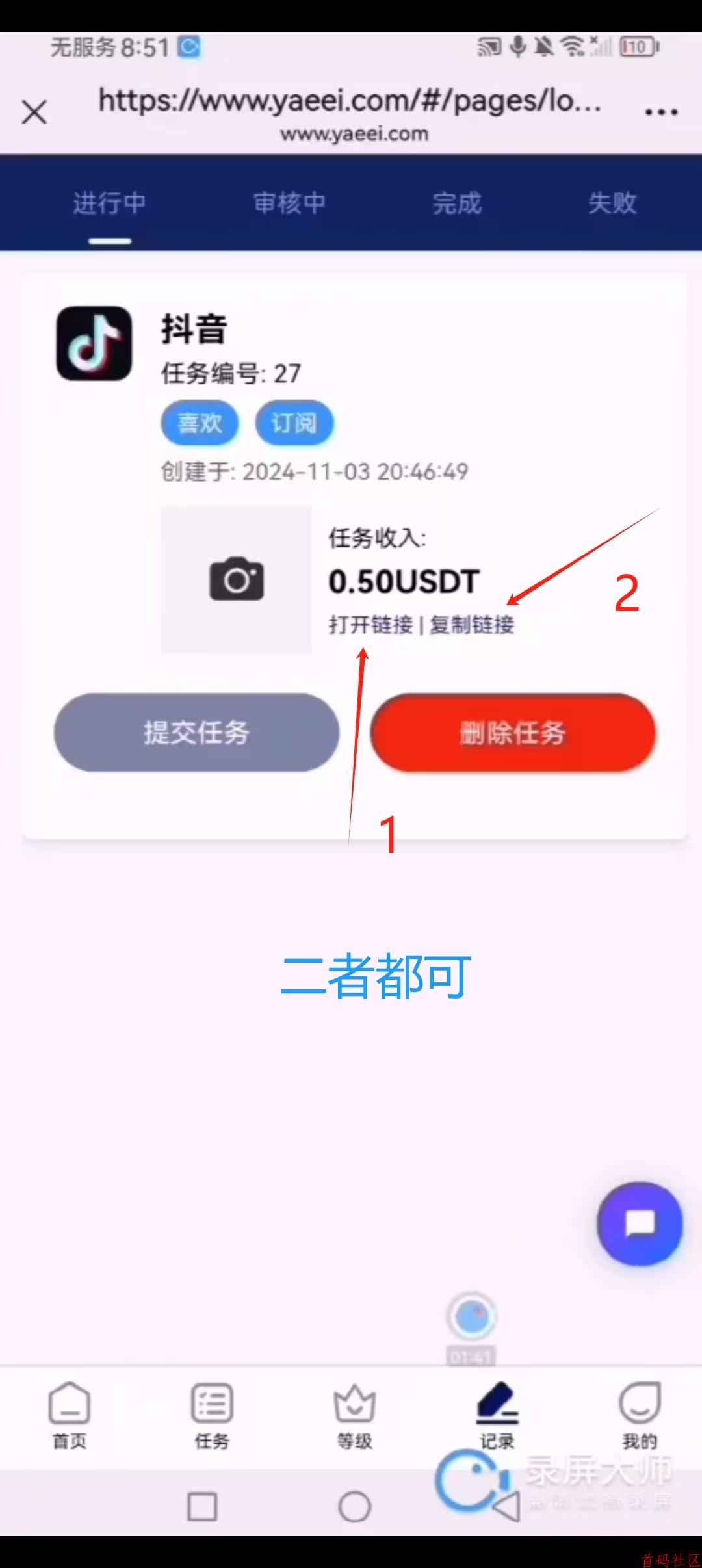This screenshot has width=702, height=1568.
Task: Switch to the 进行中 tab
Action: 109,203
